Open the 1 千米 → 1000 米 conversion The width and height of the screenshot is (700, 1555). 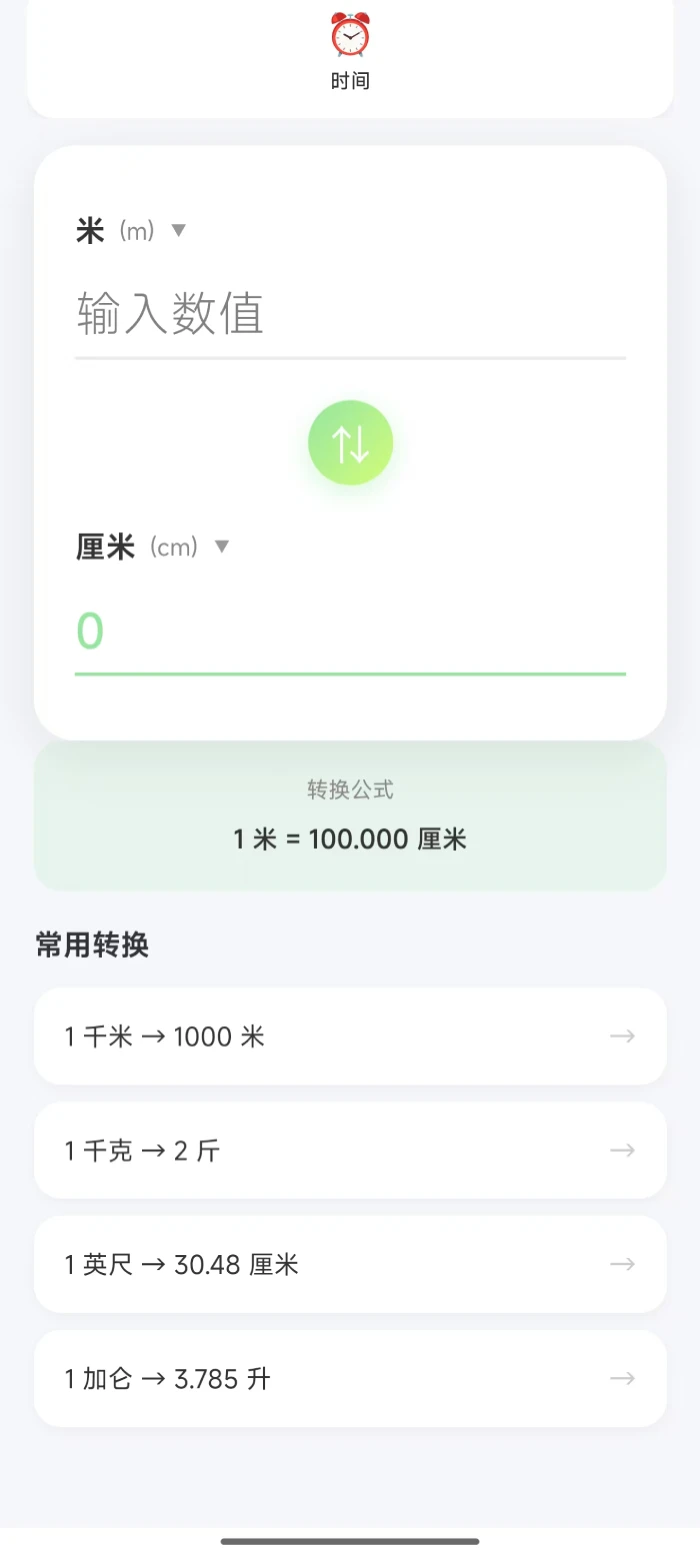pyautogui.click(x=350, y=1036)
